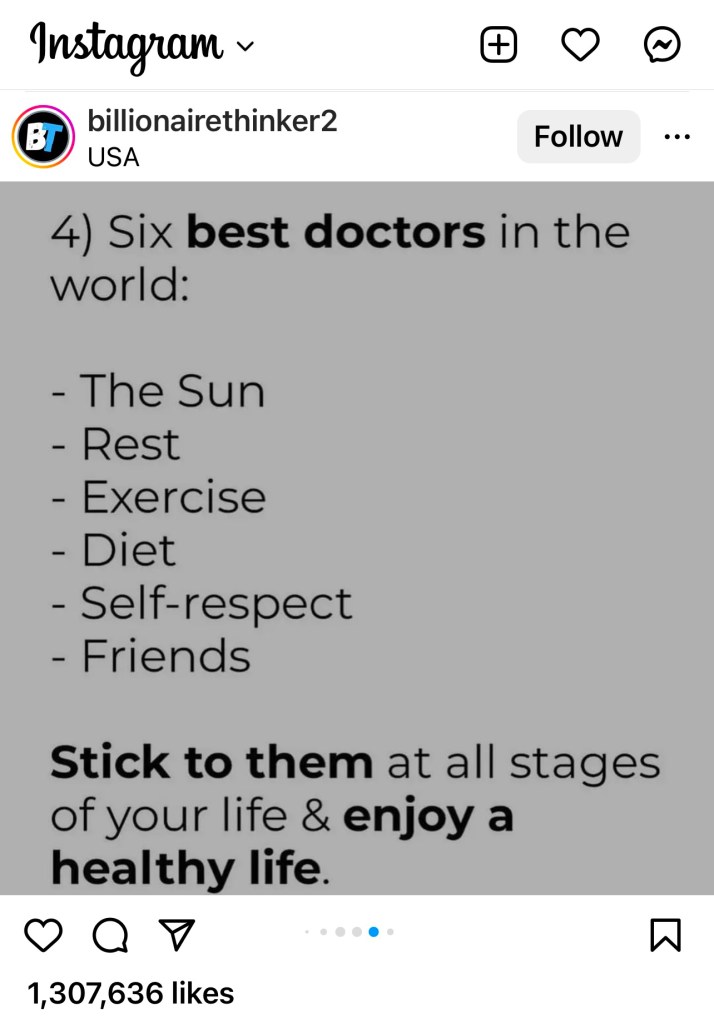Create a new post with plus icon

pos(499,45)
